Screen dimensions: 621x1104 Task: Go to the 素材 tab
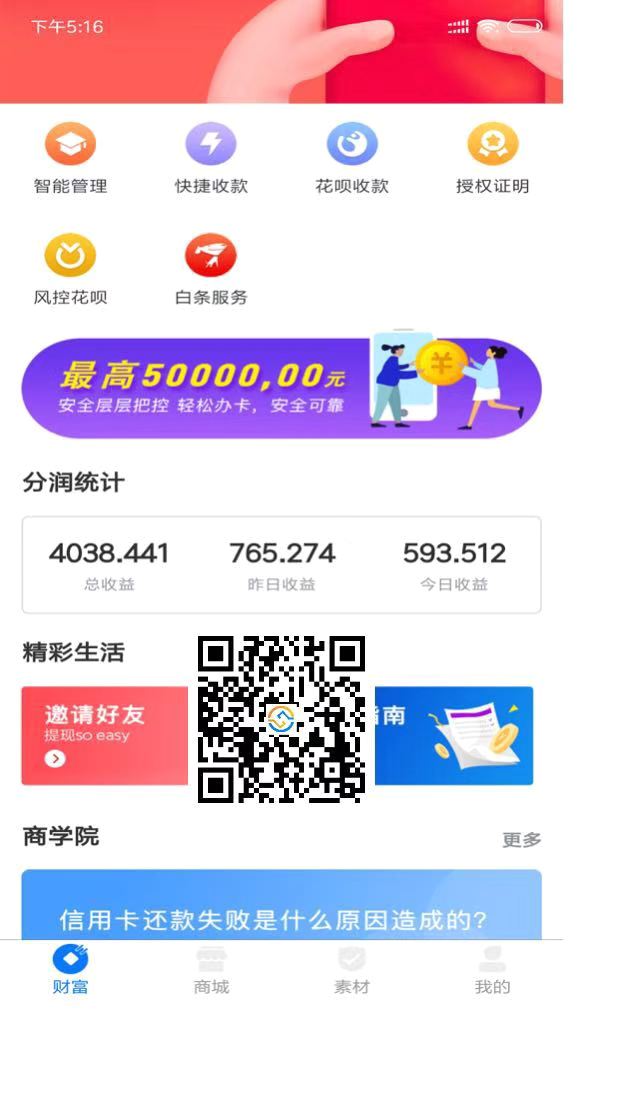tap(352, 970)
